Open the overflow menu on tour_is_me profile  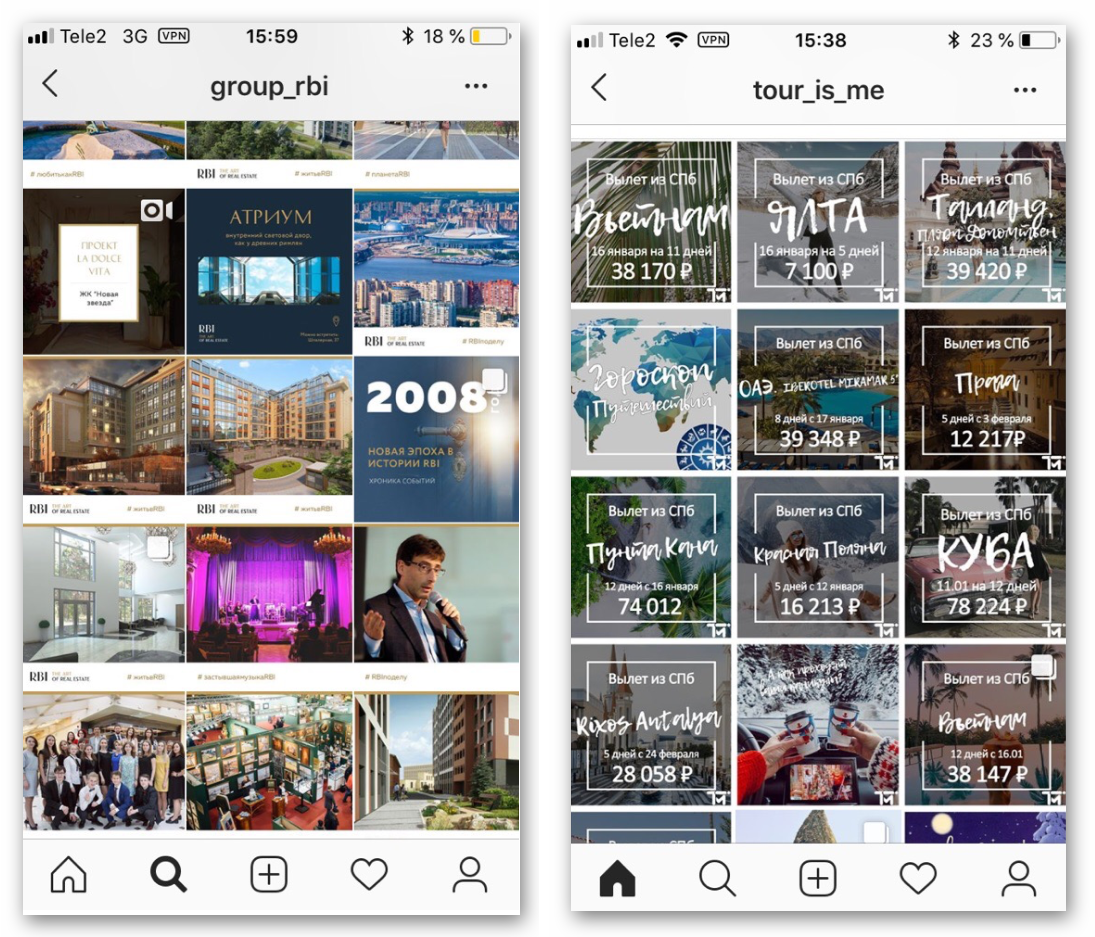coord(1025,90)
